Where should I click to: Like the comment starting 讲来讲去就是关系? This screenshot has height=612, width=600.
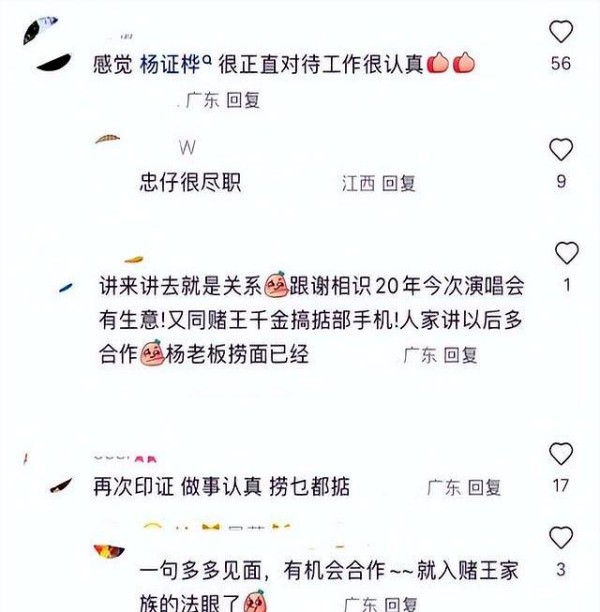tap(566, 253)
